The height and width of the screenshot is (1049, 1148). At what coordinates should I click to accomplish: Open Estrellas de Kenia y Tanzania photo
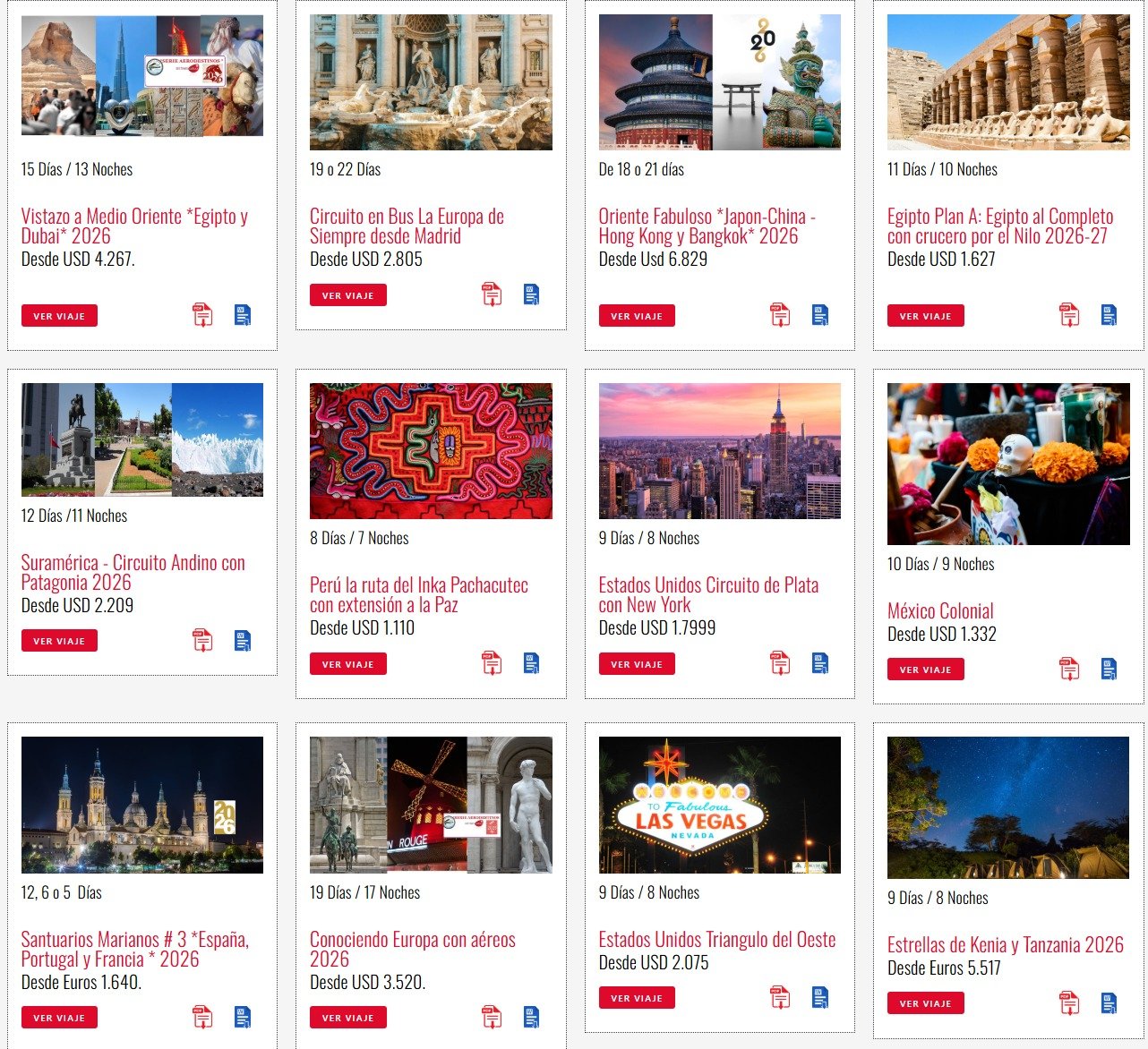(1008, 807)
